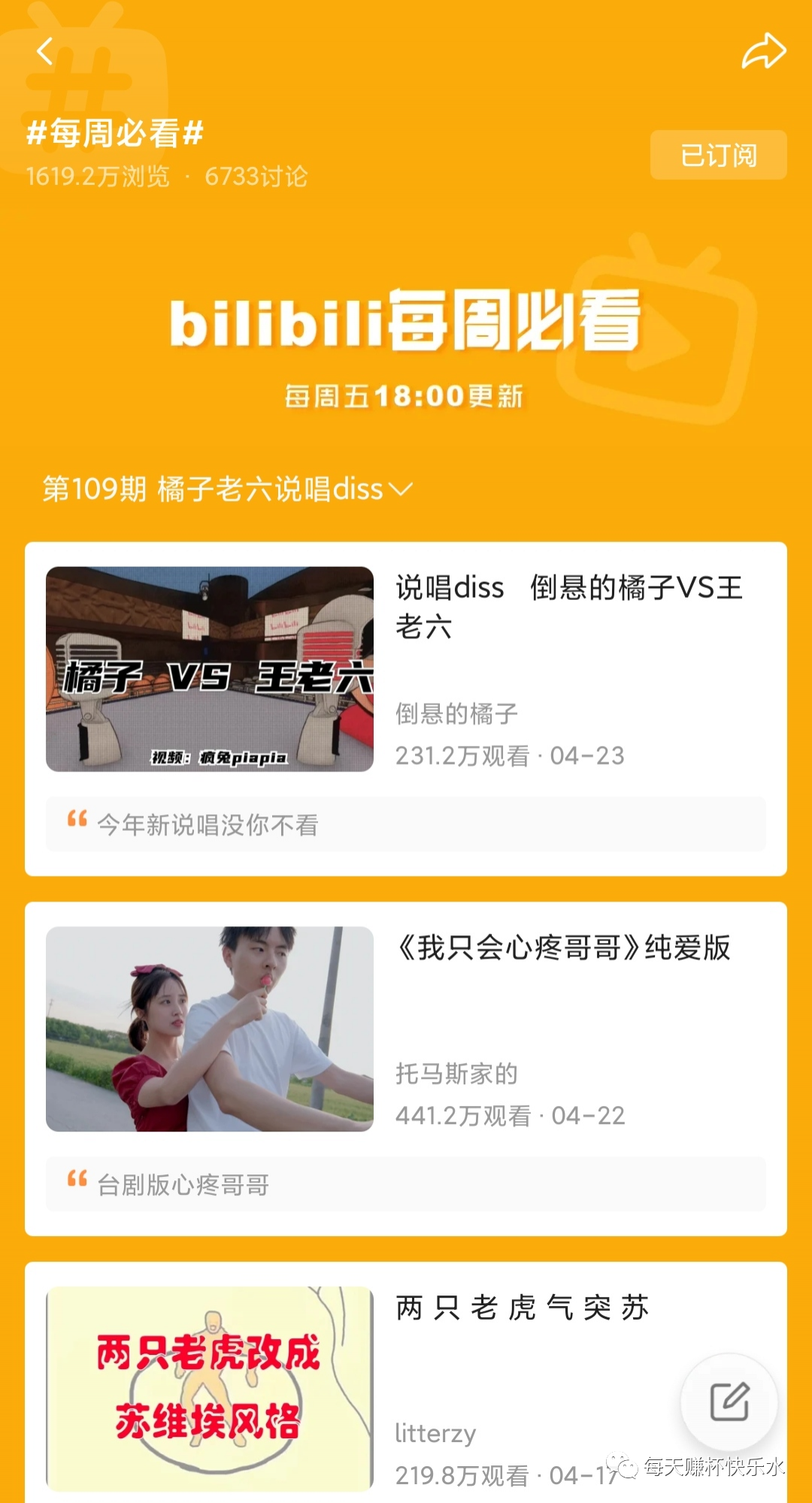This screenshot has width=812, height=1503.
Task: Click the couple video thumbnail
Action: point(211,1030)
